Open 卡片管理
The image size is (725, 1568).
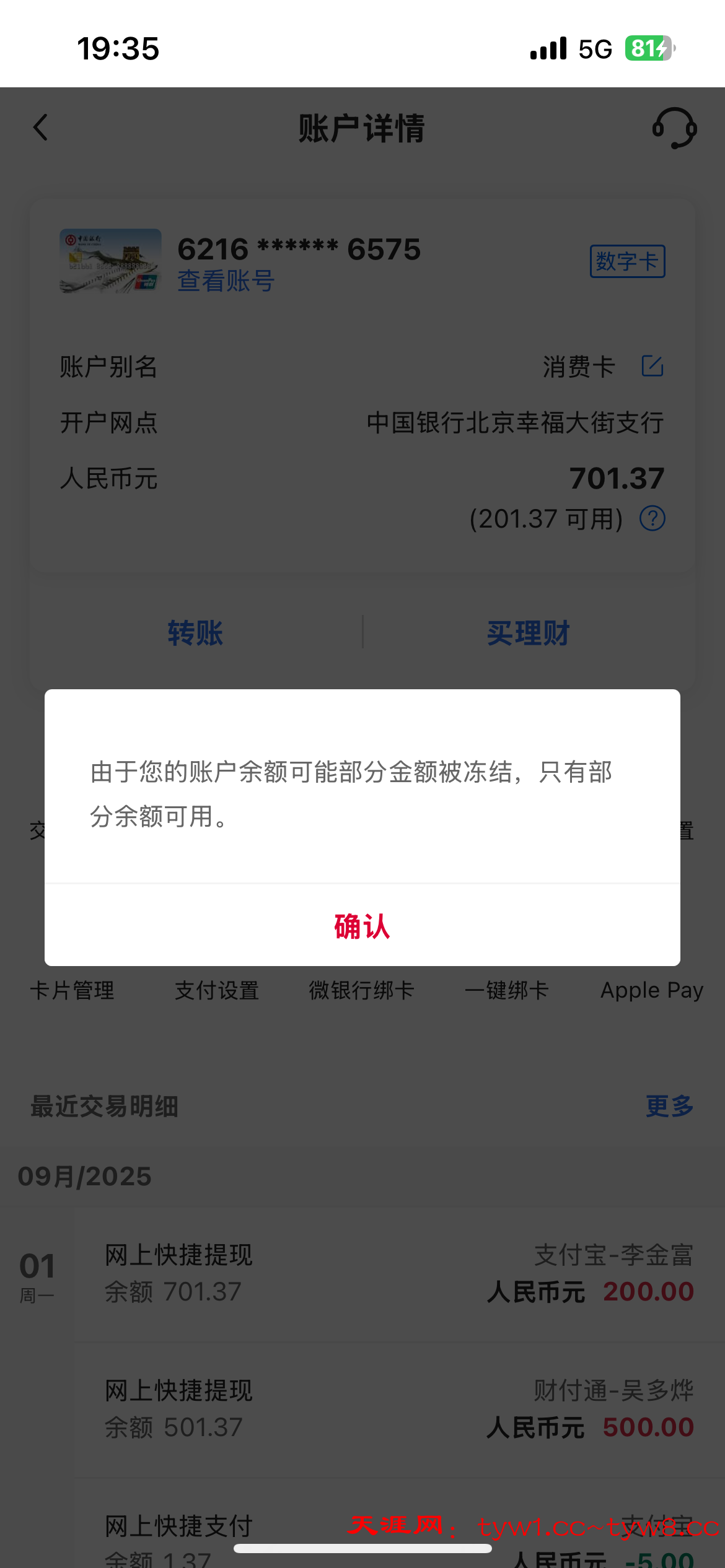[72, 990]
